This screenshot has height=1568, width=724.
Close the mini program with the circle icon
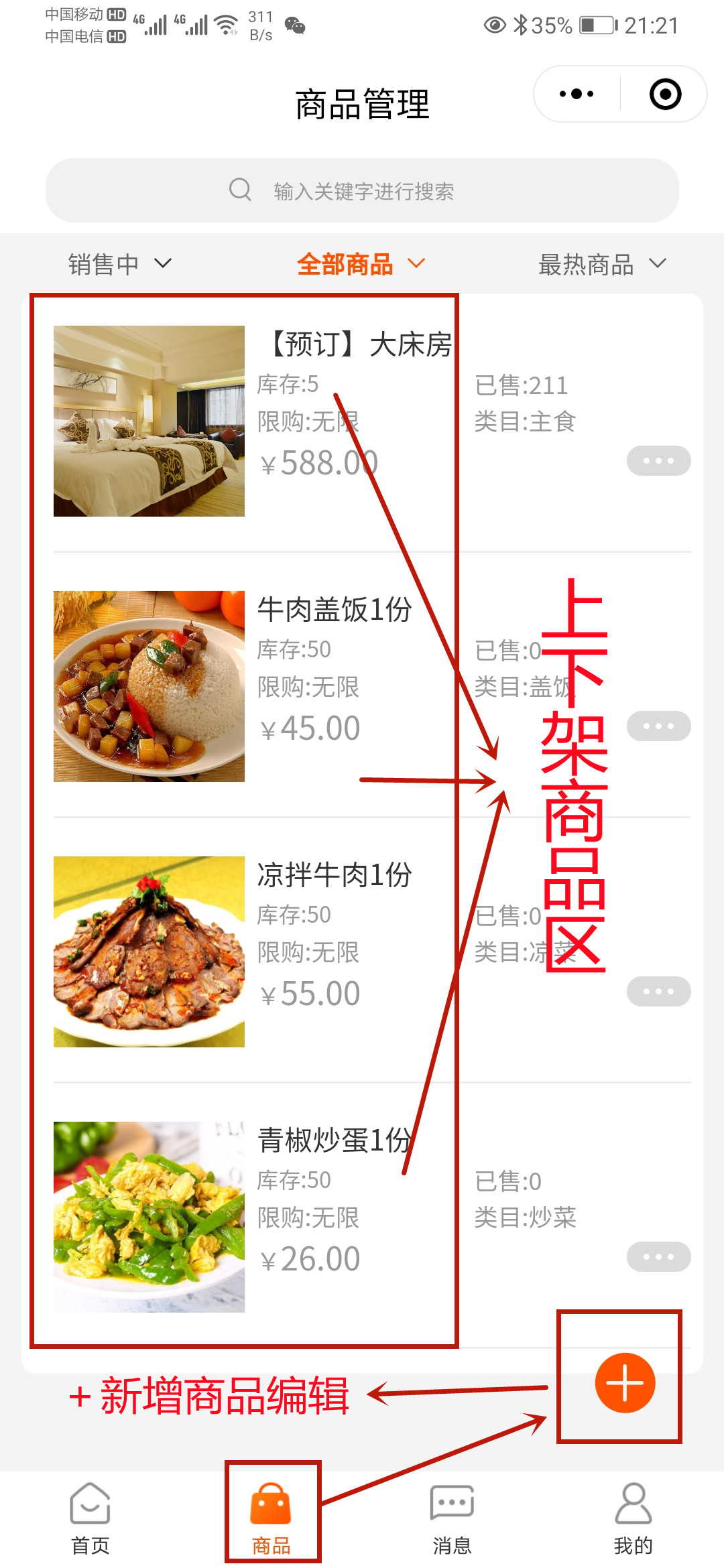[x=665, y=94]
